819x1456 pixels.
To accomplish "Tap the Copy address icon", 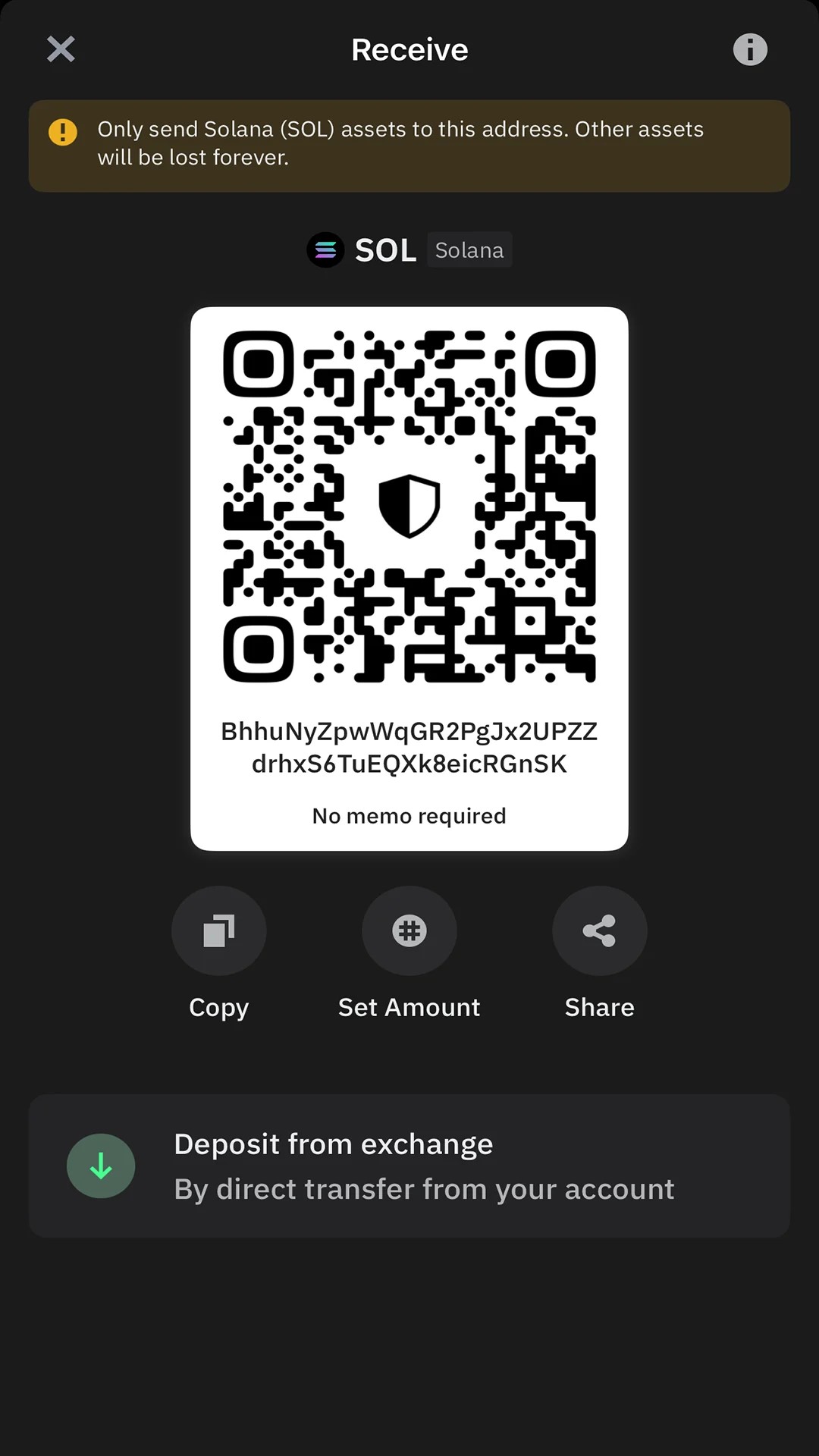I will [x=219, y=930].
